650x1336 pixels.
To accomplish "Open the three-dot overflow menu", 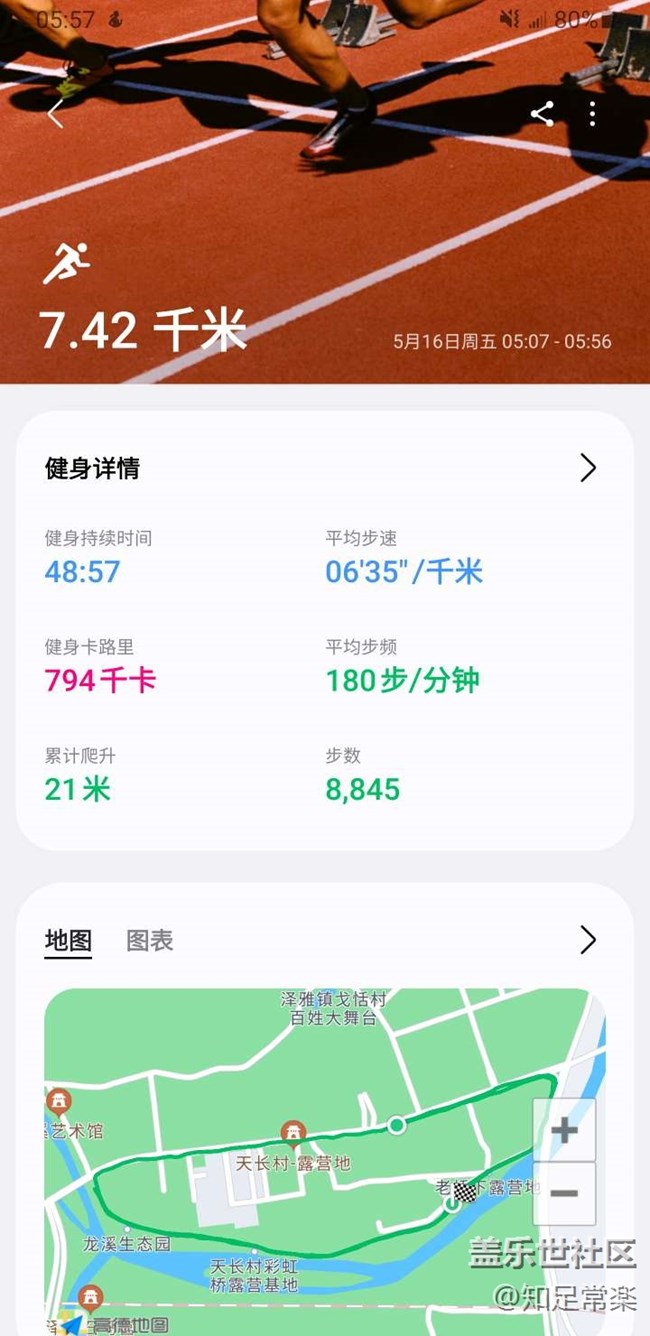I will [x=593, y=114].
